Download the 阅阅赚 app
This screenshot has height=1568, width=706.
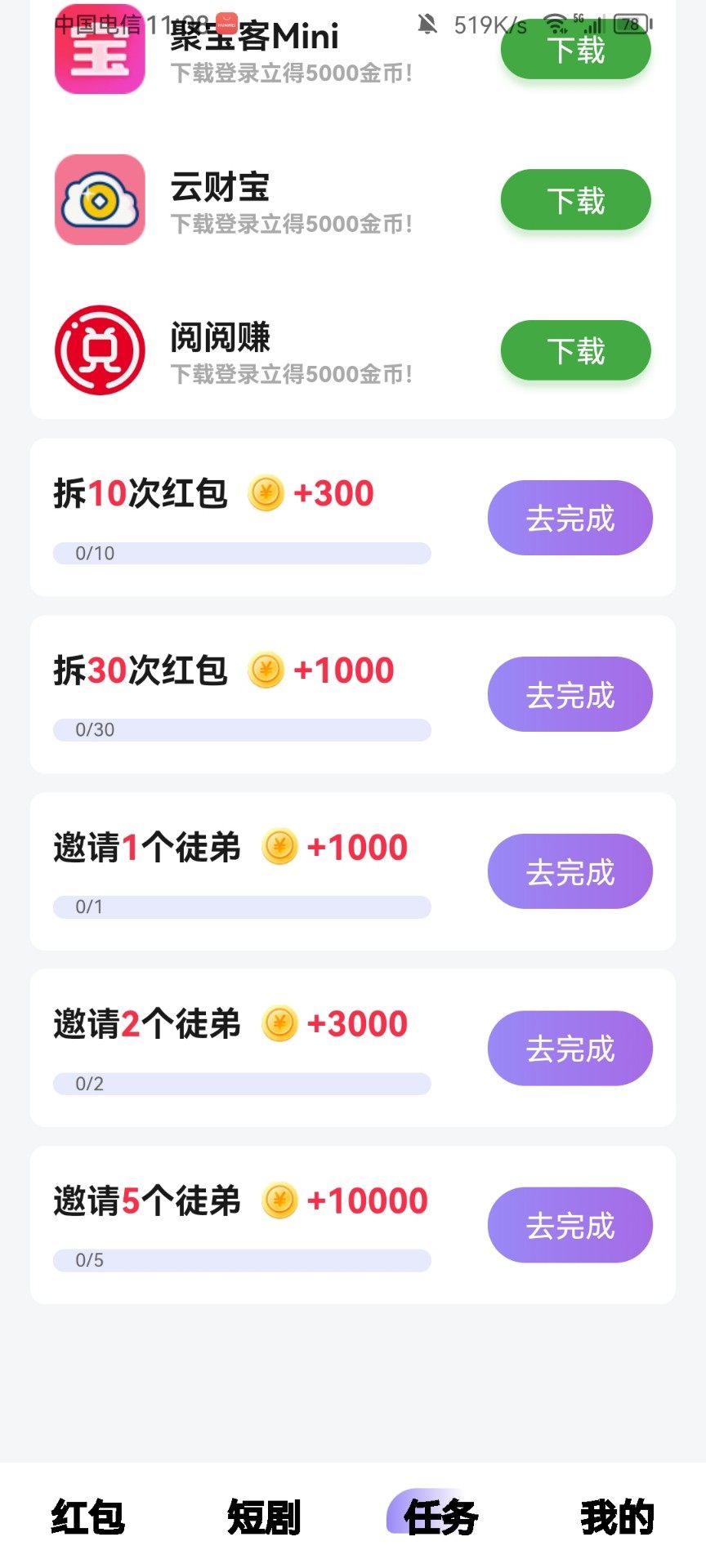[x=575, y=350]
